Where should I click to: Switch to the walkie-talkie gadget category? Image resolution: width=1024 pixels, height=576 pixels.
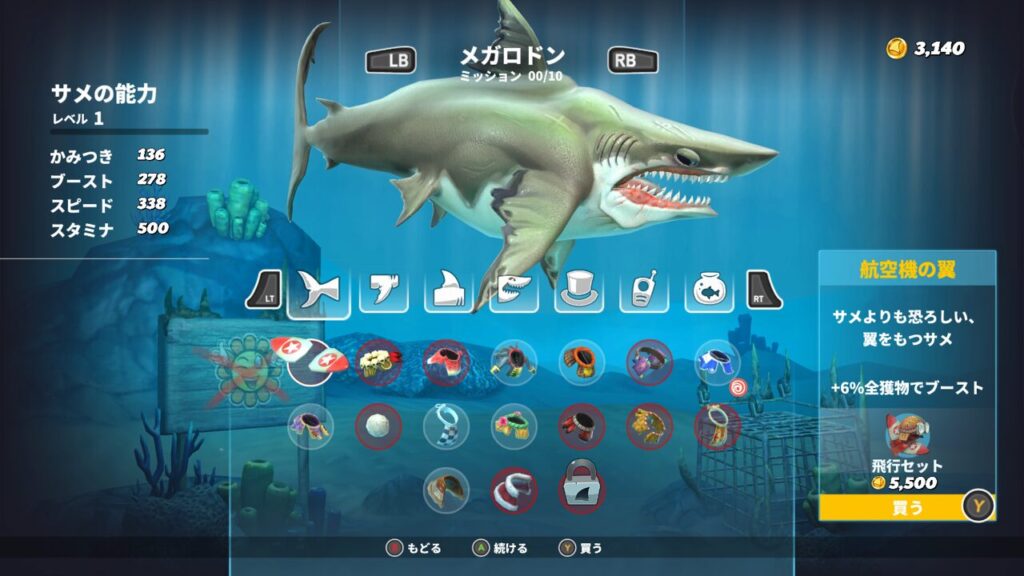[x=644, y=291]
